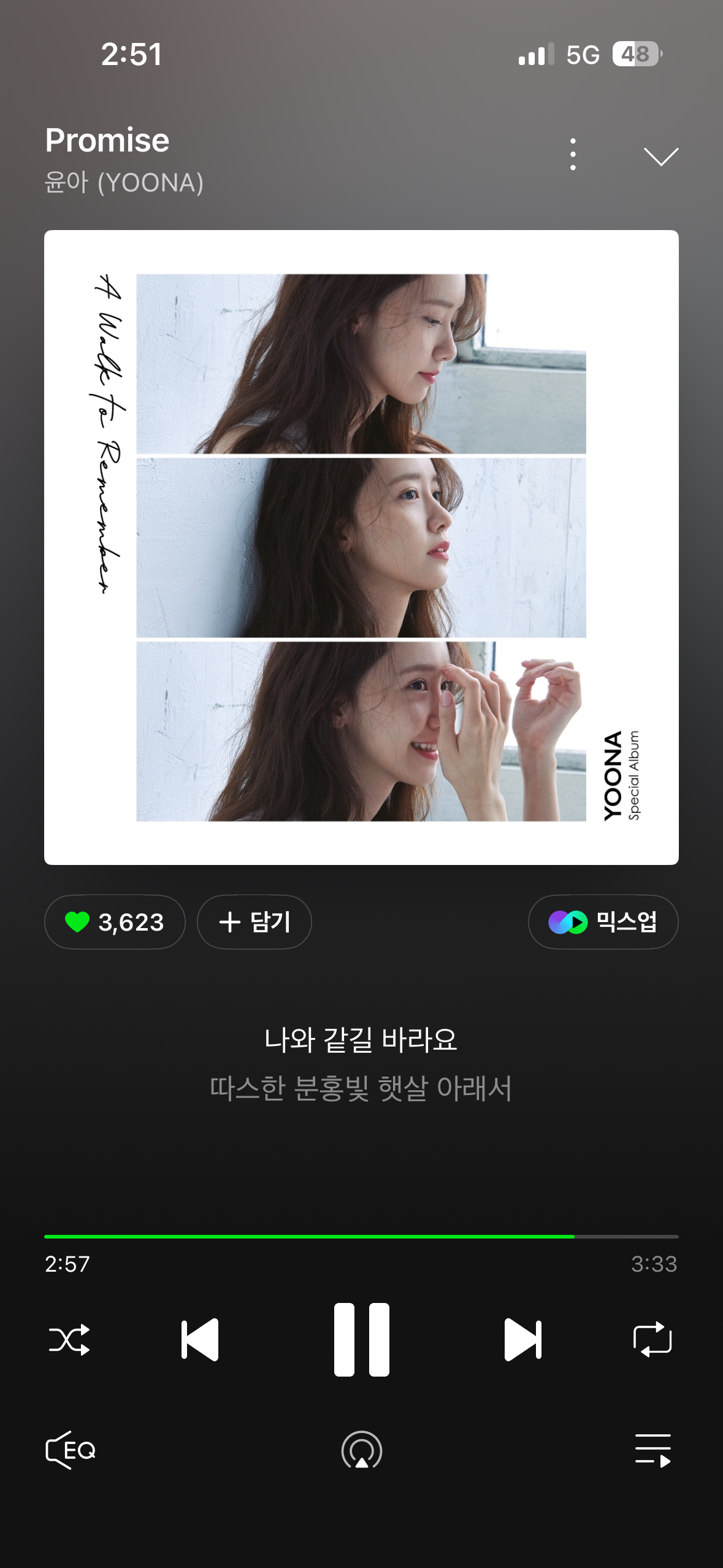Collapse the player with the down chevron
The height and width of the screenshot is (1568, 723).
pos(660,155)
